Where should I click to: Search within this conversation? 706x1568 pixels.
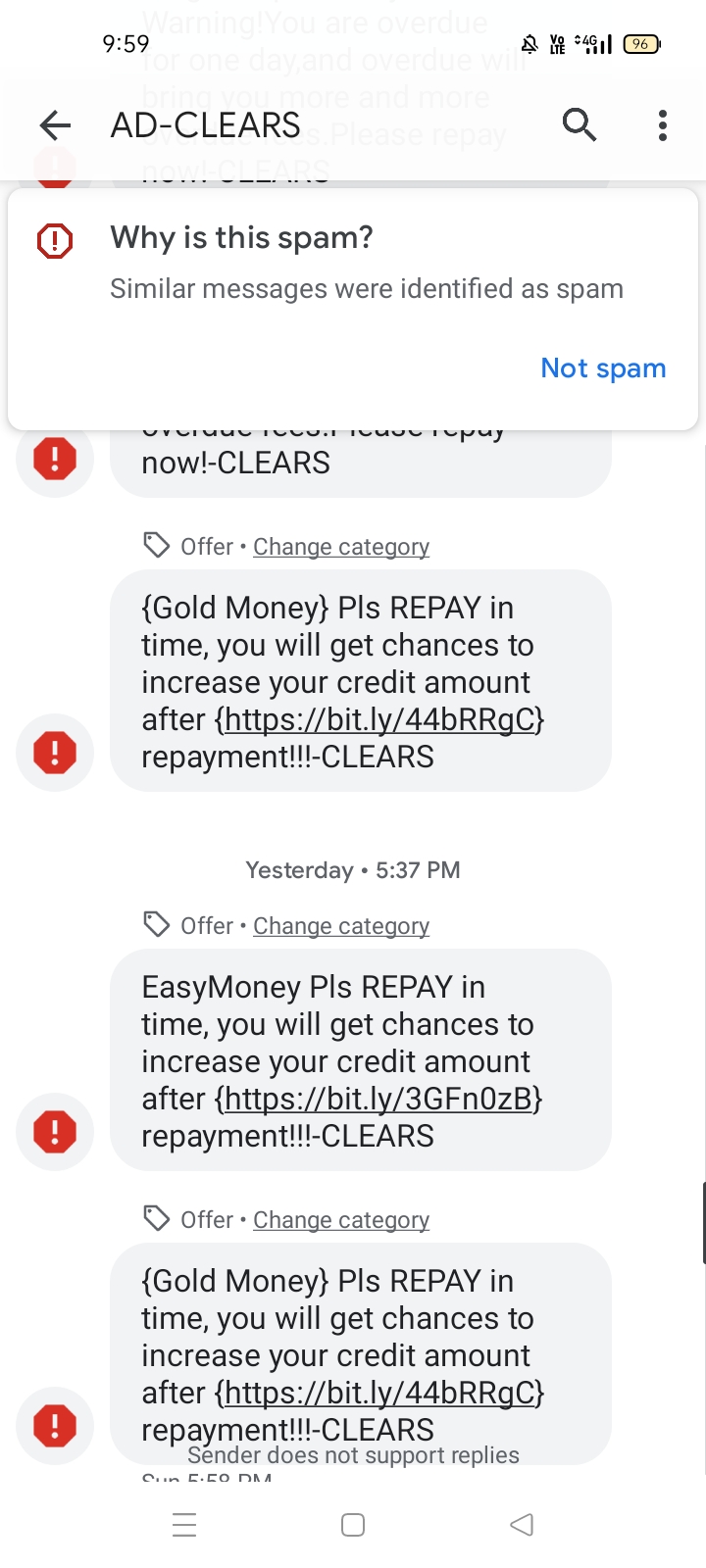point(580,125)
